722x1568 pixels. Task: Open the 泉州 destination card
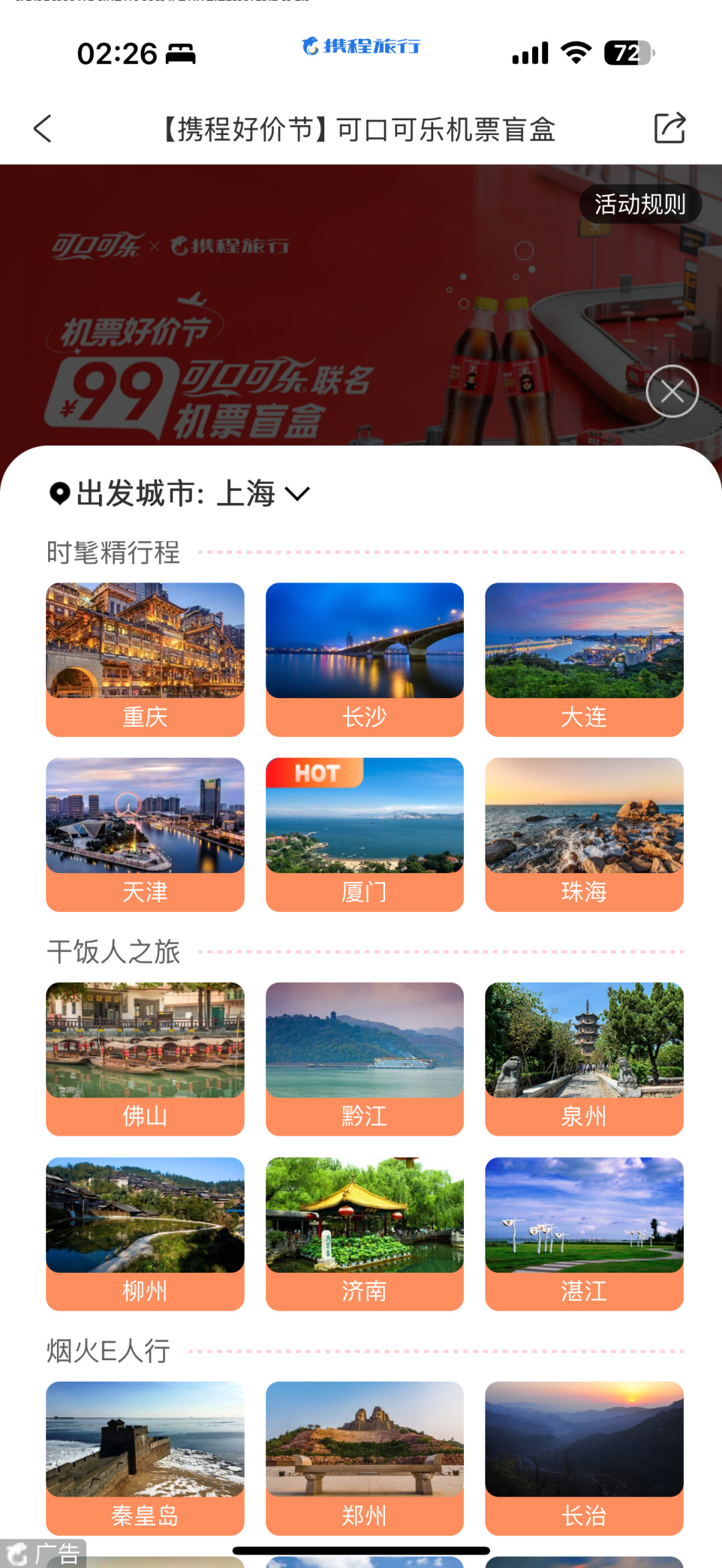tap(584, 1058)
